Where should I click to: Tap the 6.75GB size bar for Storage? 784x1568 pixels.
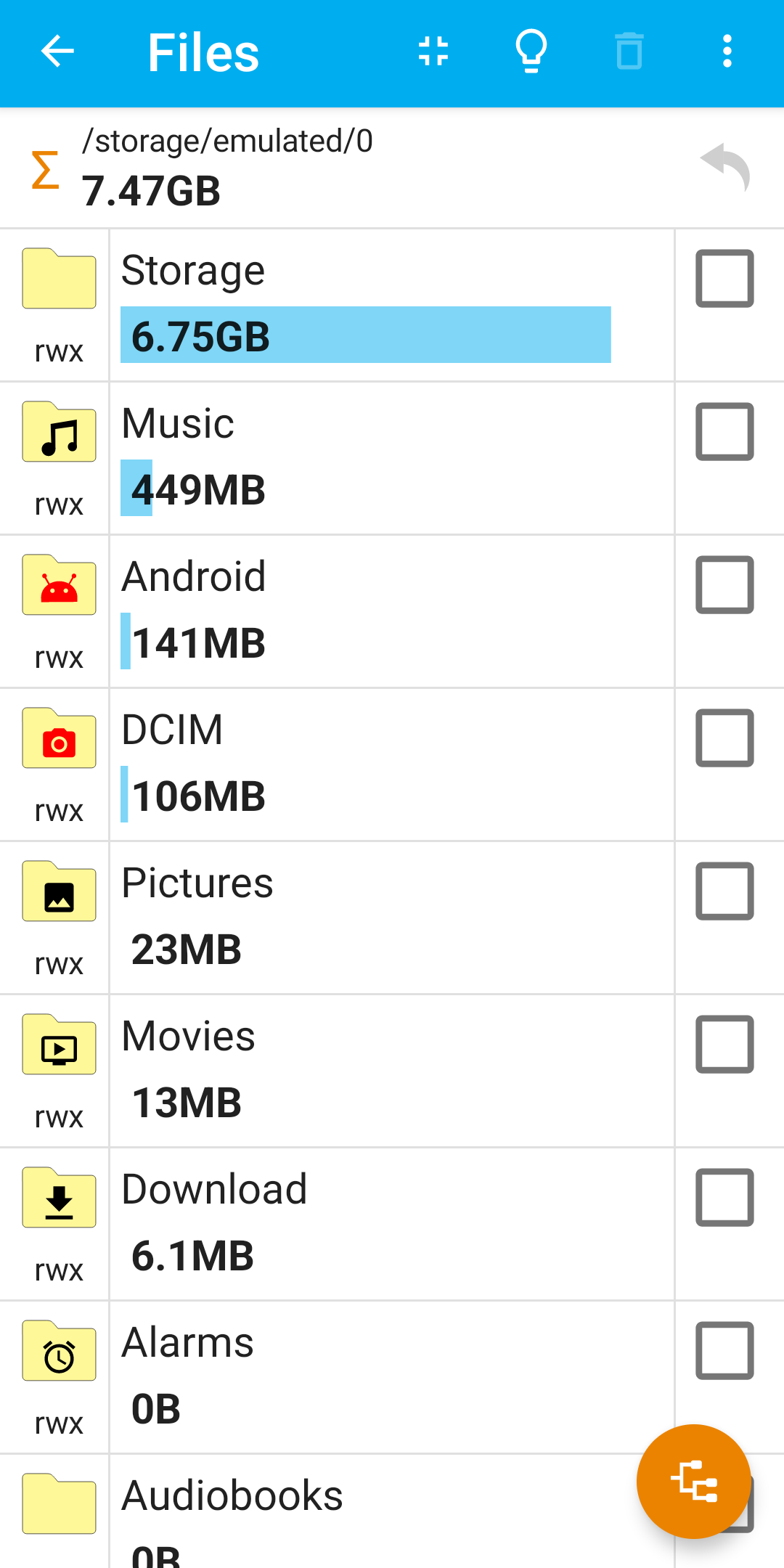(366, 335)
